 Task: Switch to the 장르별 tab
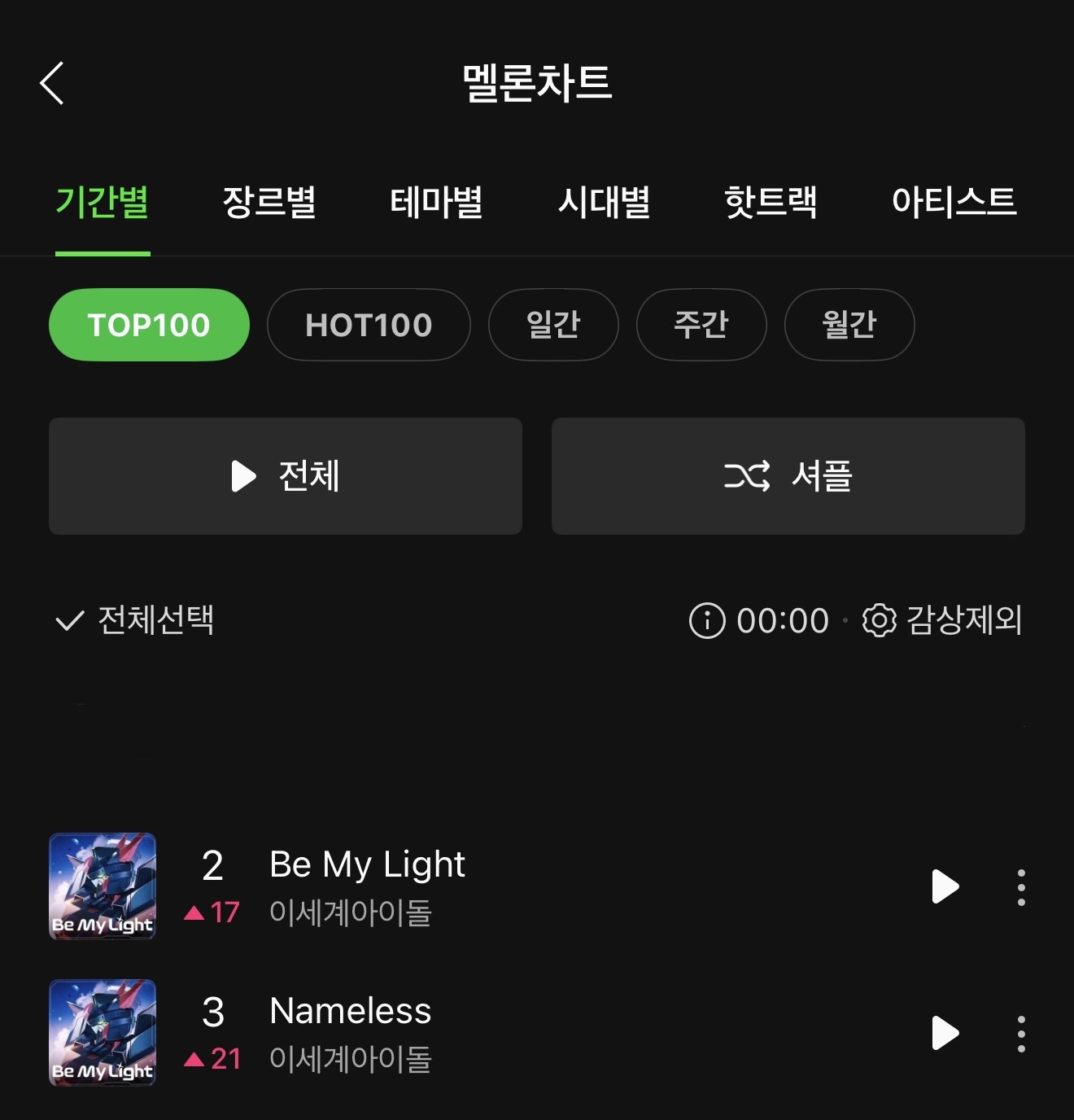click(269, 202)
